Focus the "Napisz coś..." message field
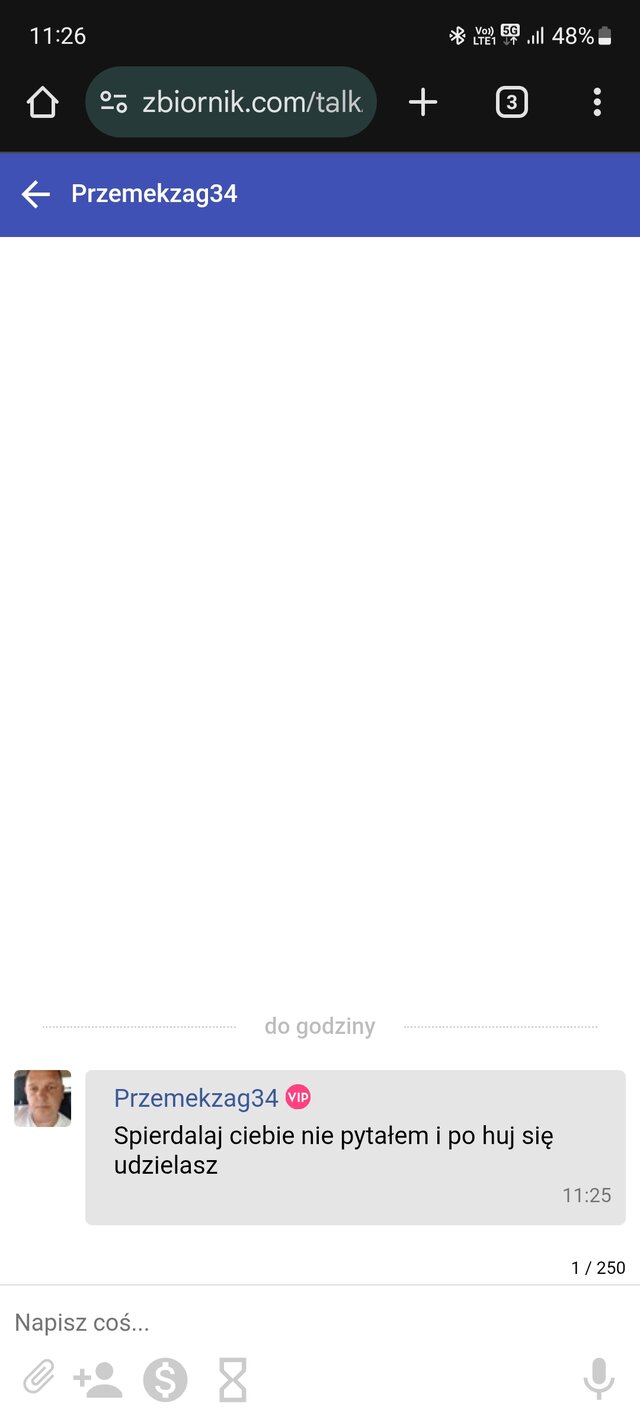Viewport: 640px width, 1422px height. (x=300, y=1323)
